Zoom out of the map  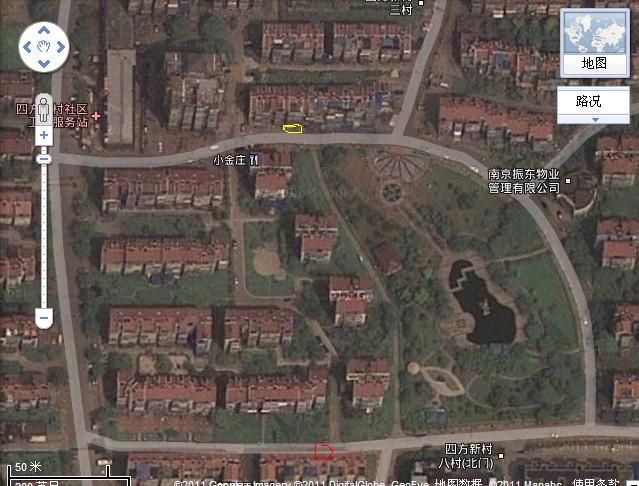44,318
